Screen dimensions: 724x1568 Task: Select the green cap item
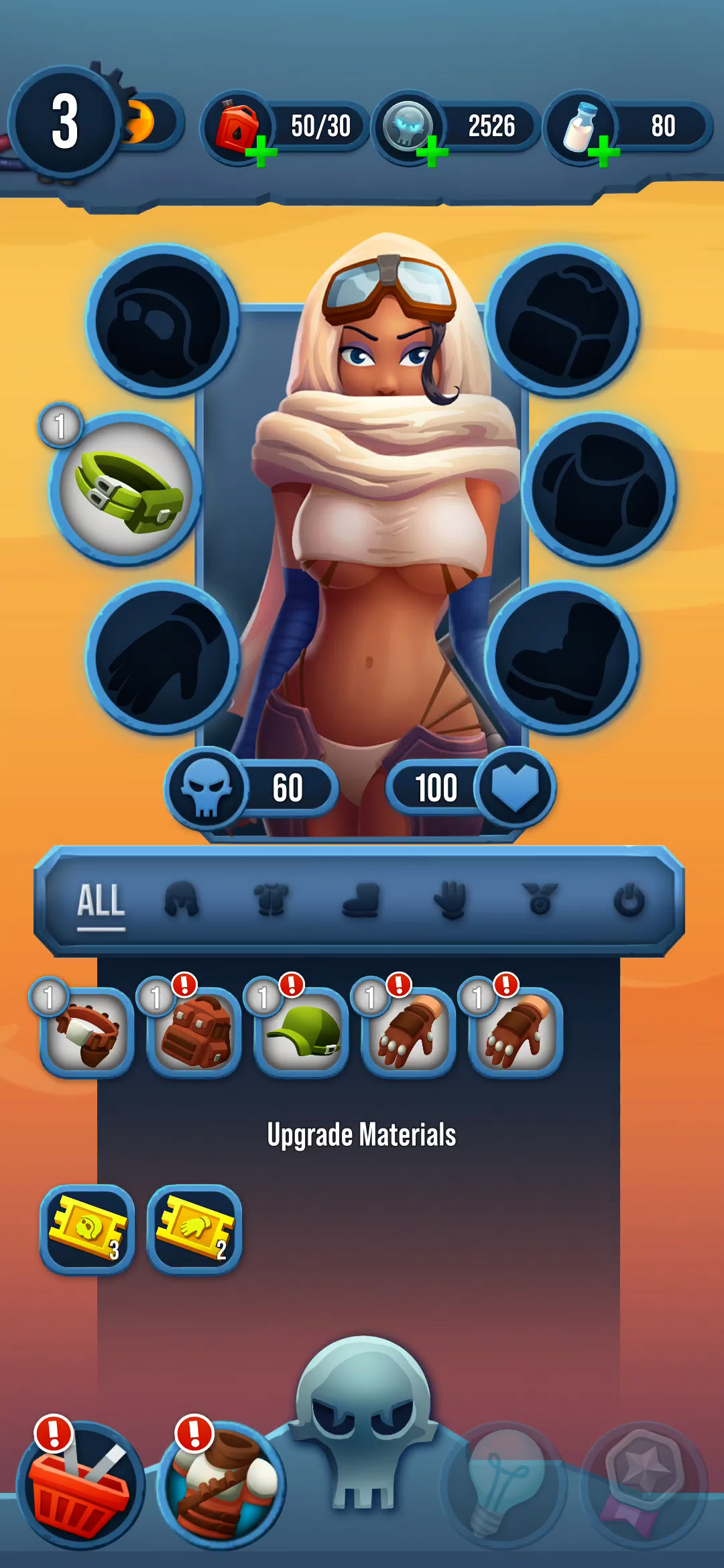coord(302,1032)
